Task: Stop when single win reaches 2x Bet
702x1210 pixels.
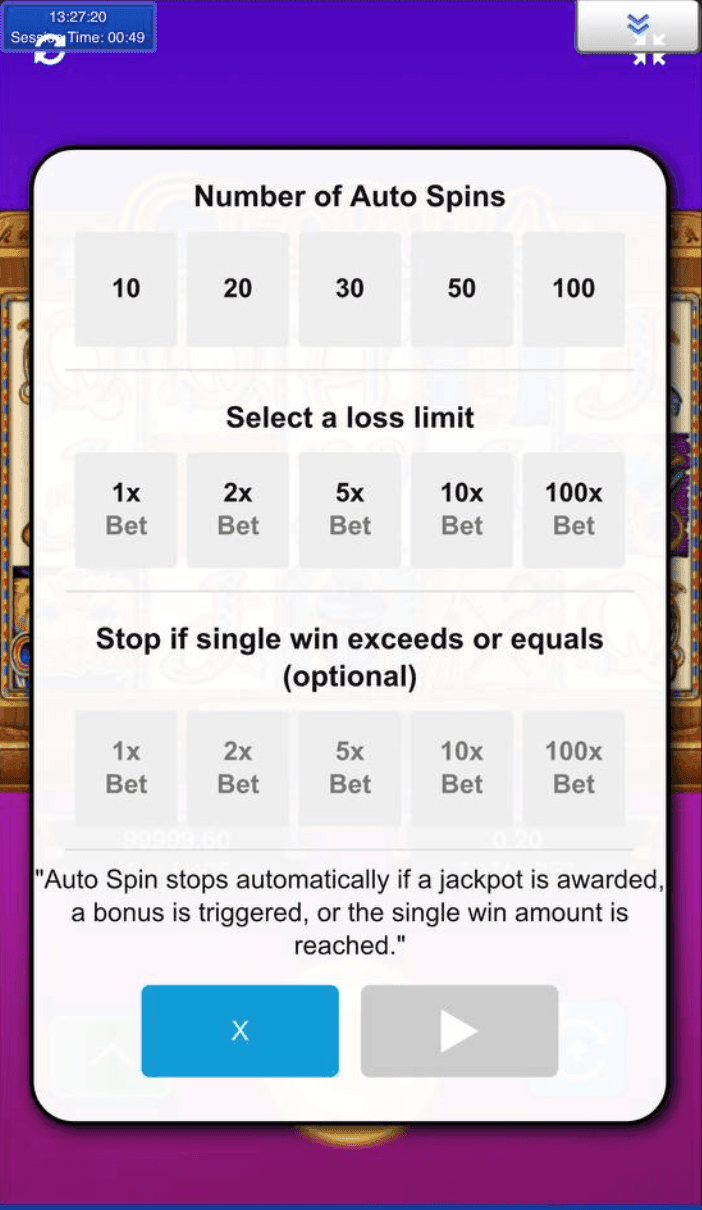Action: click(238, 768)
